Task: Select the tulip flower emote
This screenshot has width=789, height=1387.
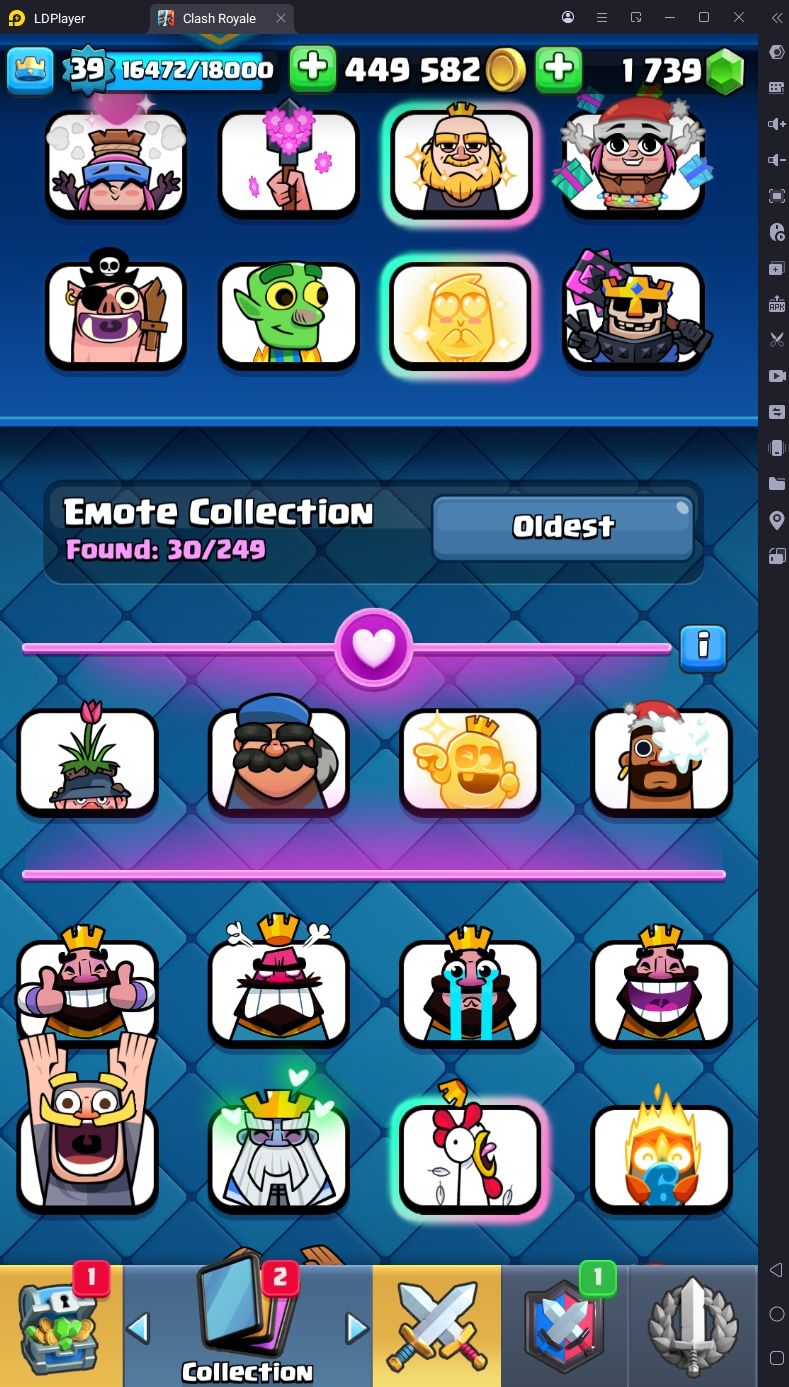Action: pos(87,762)
